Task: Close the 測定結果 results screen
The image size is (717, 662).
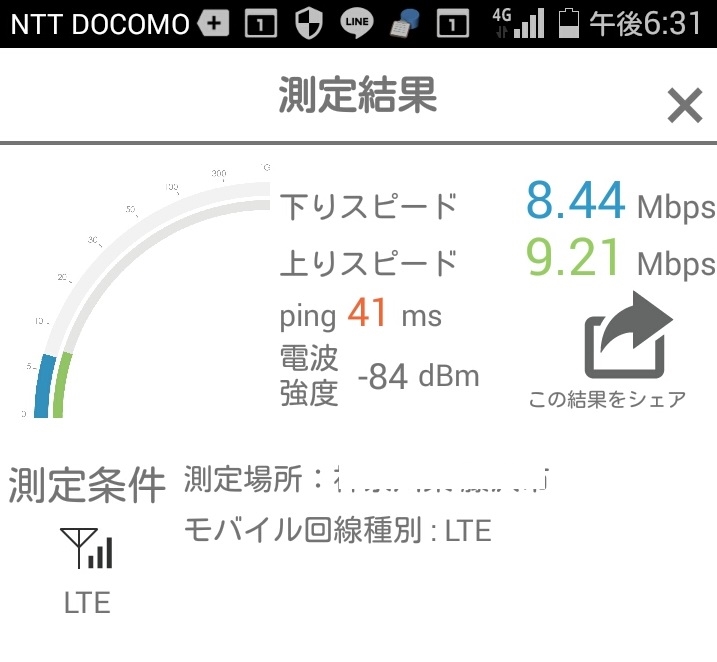Action: (684, 105)
